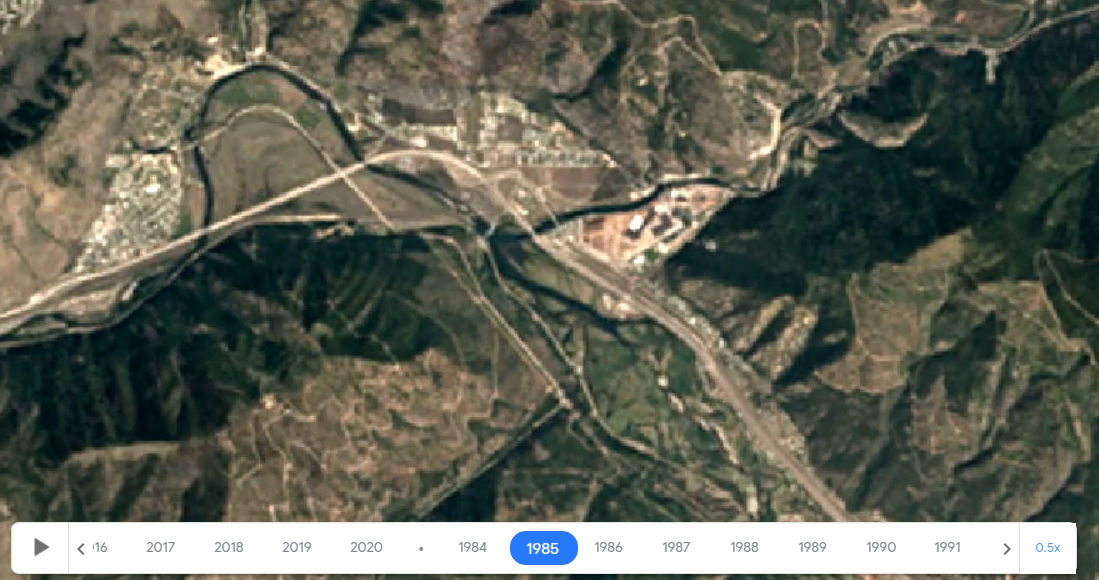Select year 1984 on the timeline
The width and height of the screenshot is (1099, 580).
coord(473,547)
